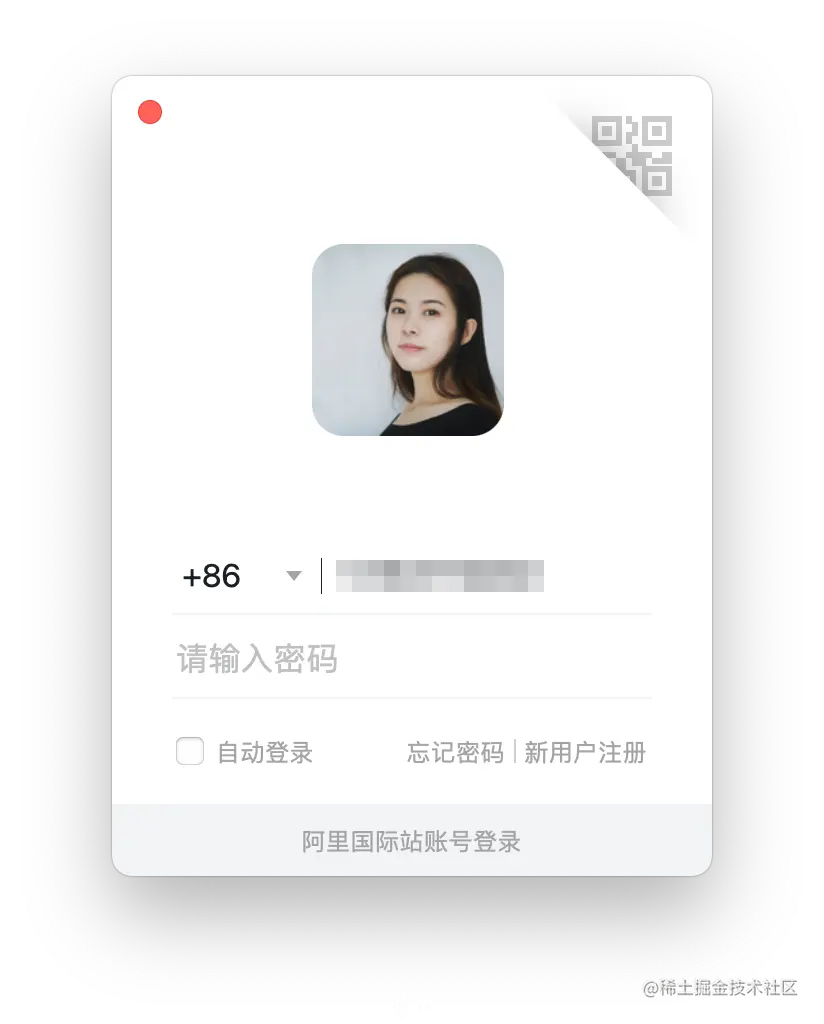824x1024 pixels.
Task: Open the 忘记密码 link
Action: [455, 752]
